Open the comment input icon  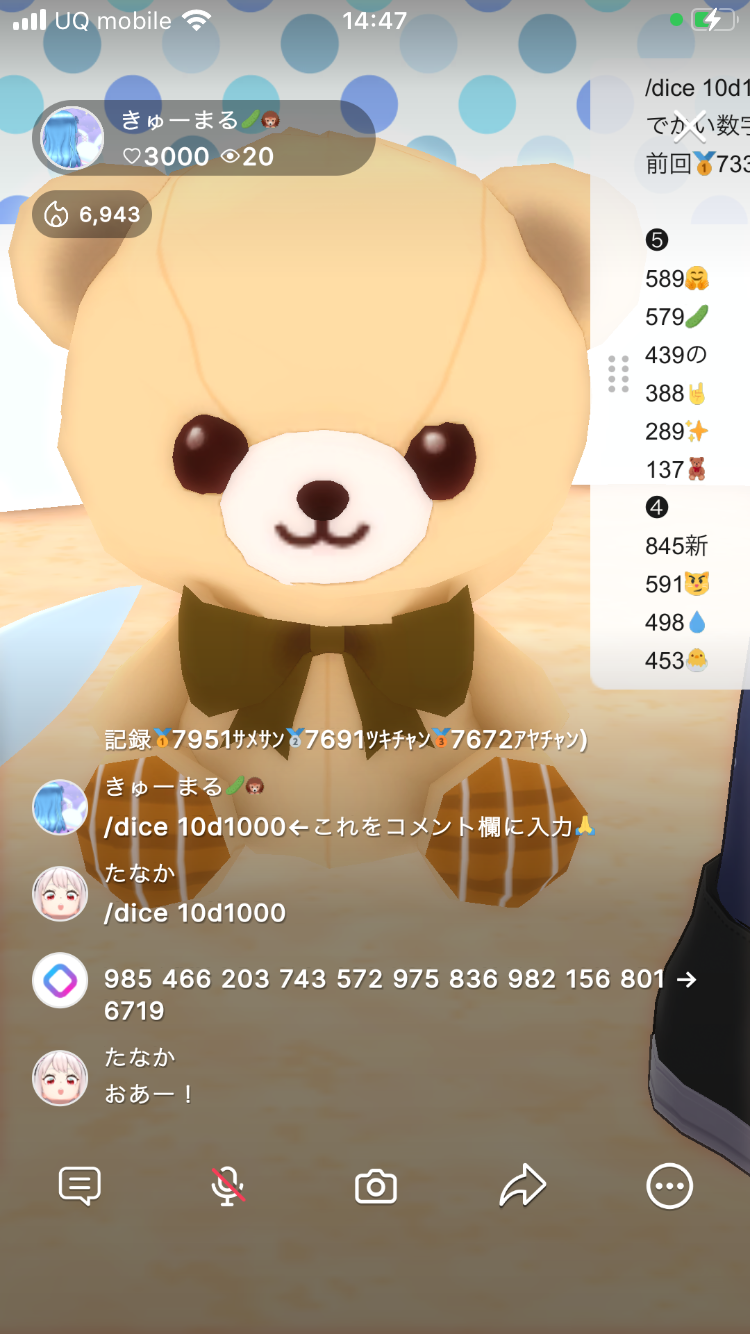point(80,1186)
